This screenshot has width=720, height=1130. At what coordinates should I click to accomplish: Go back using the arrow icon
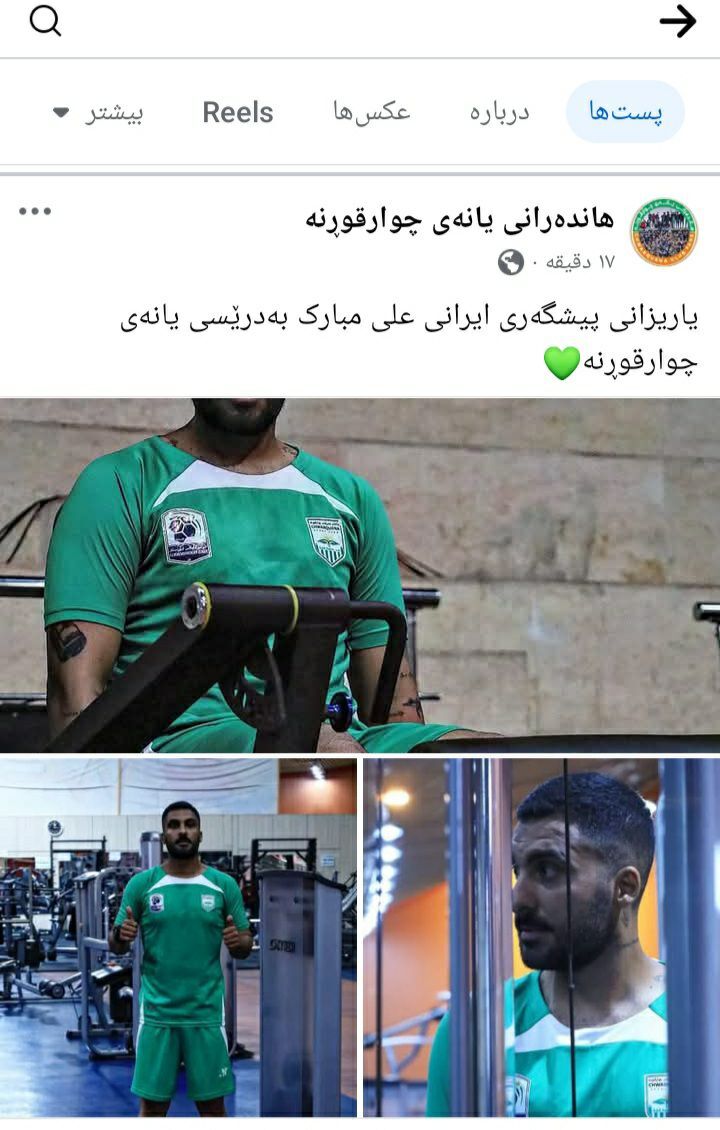click(677, 21)
